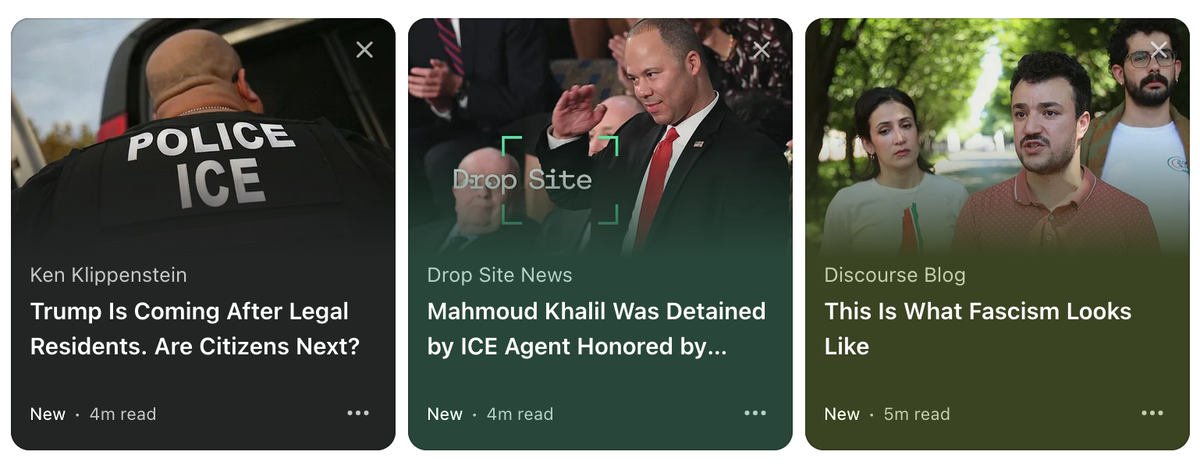This screenshot has height=470, width=1200.
Task: Open more options on Drop Site News card
Action: (x=755, y=413)
